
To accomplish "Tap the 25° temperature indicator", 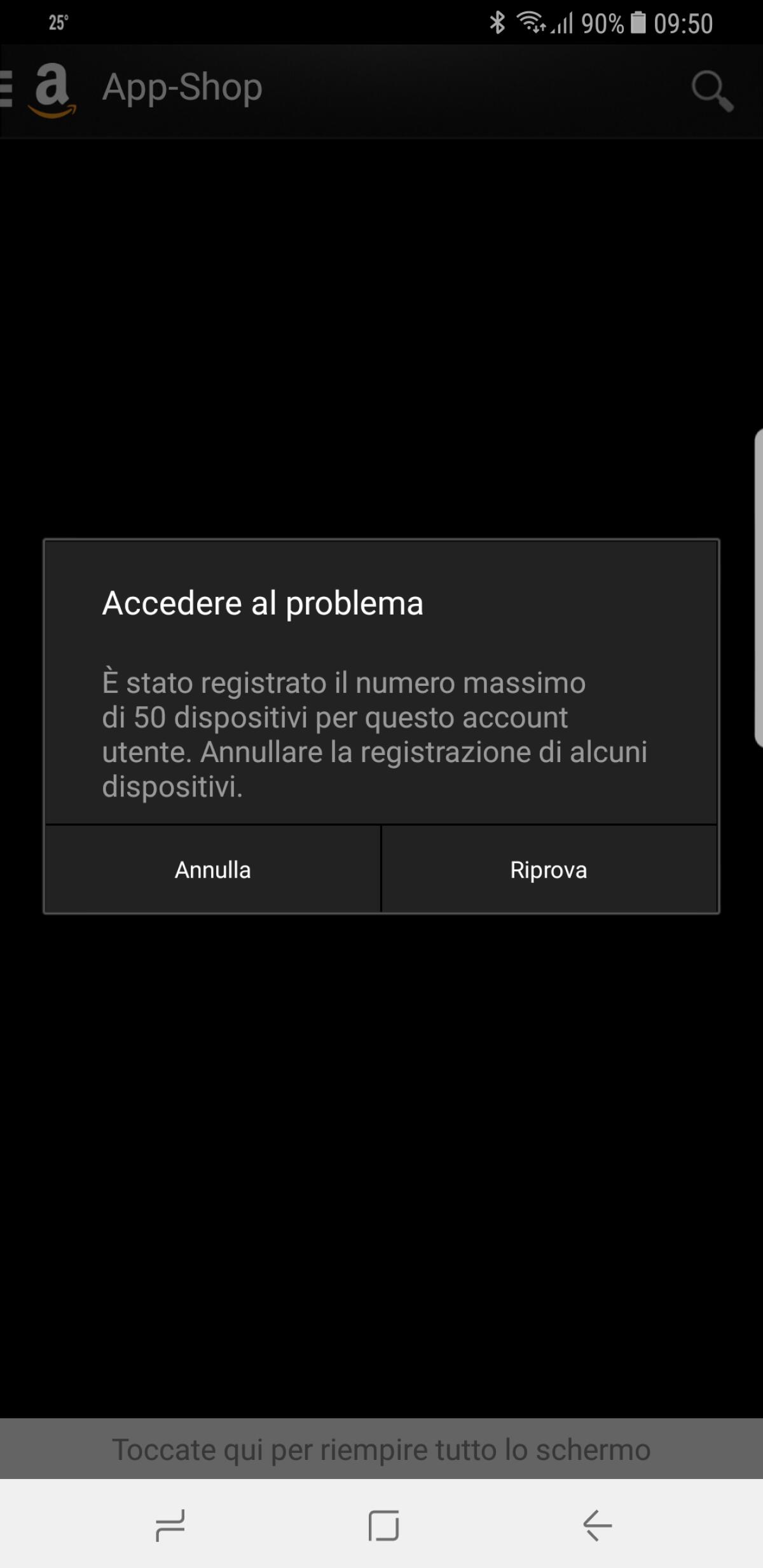I will [57, 21].
